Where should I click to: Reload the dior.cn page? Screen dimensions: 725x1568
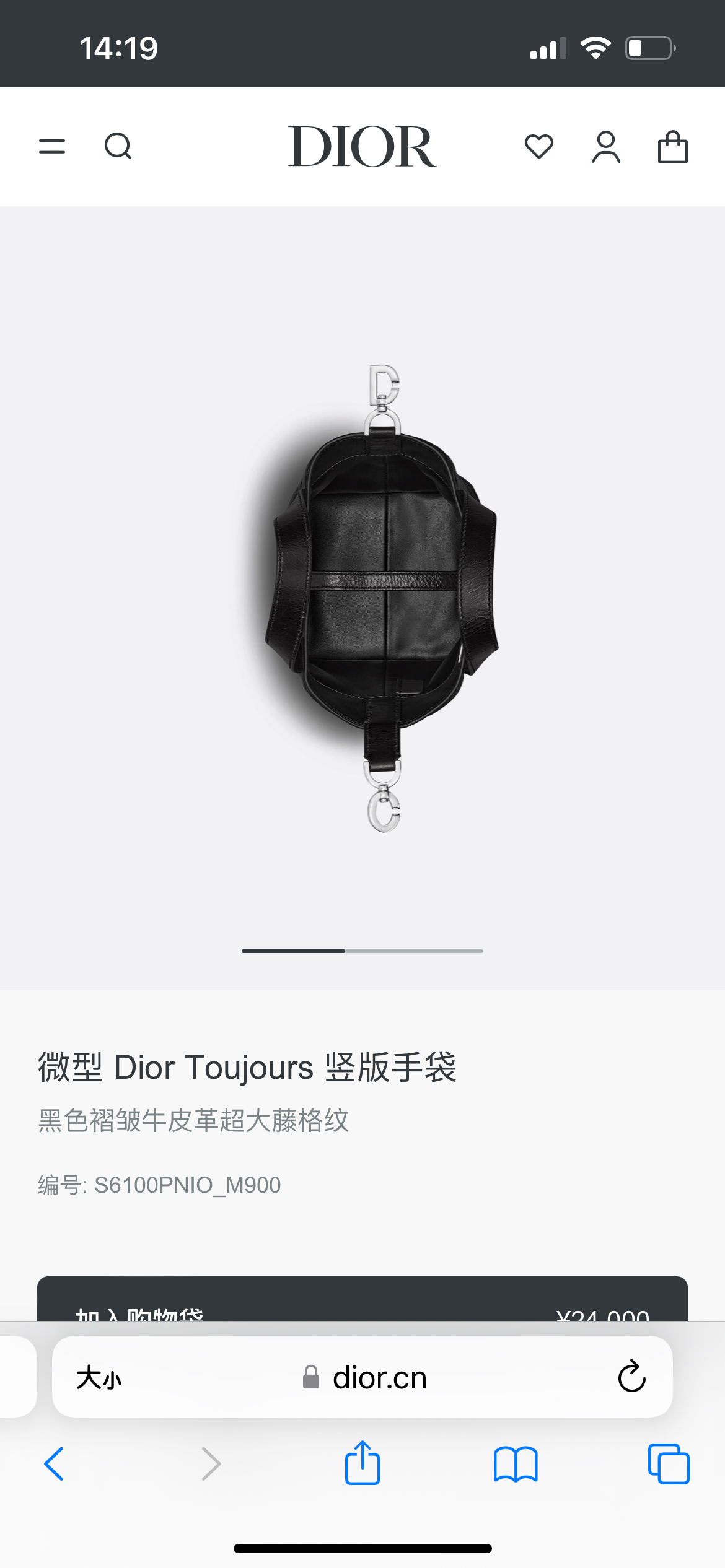pyautogui.click(x=631, y=1377)
